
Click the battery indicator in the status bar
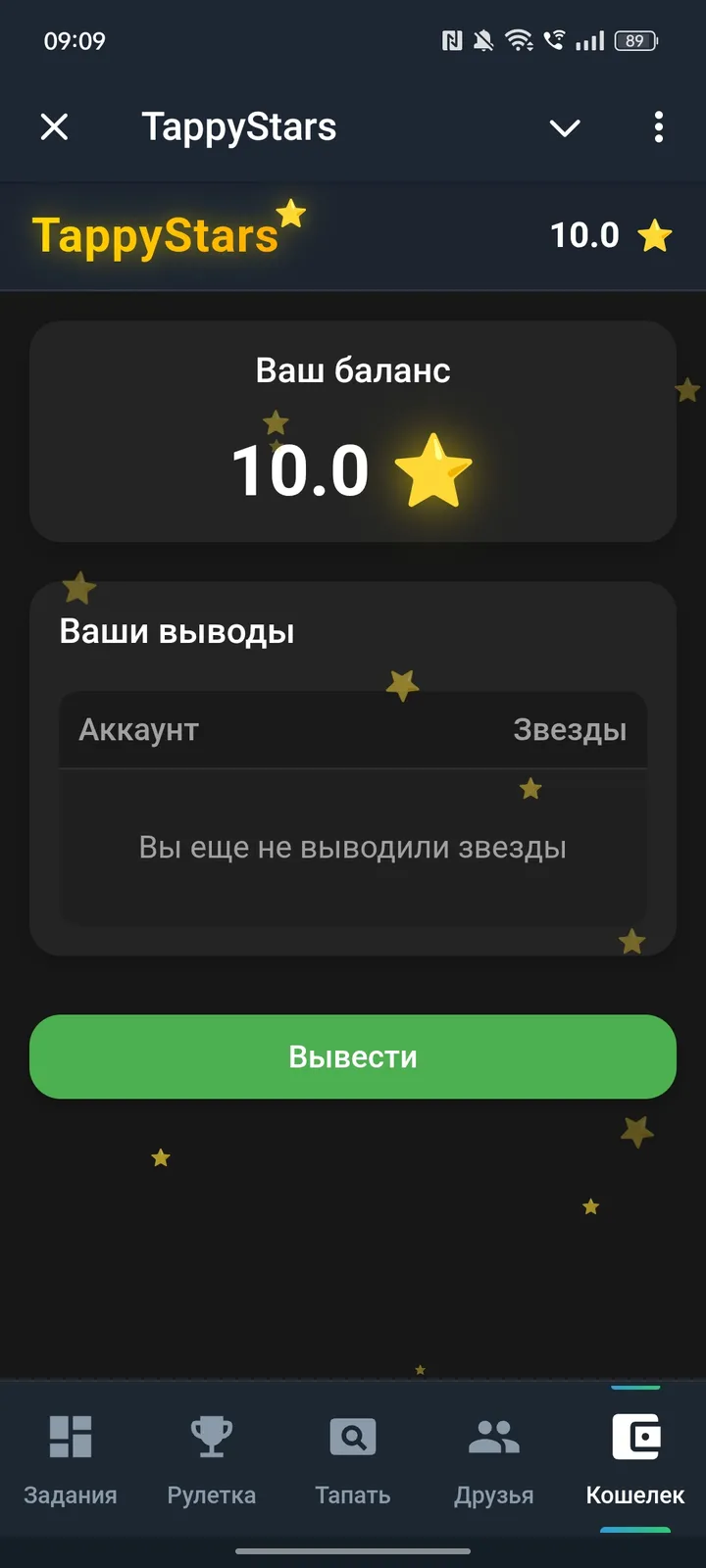pos(633,41)
